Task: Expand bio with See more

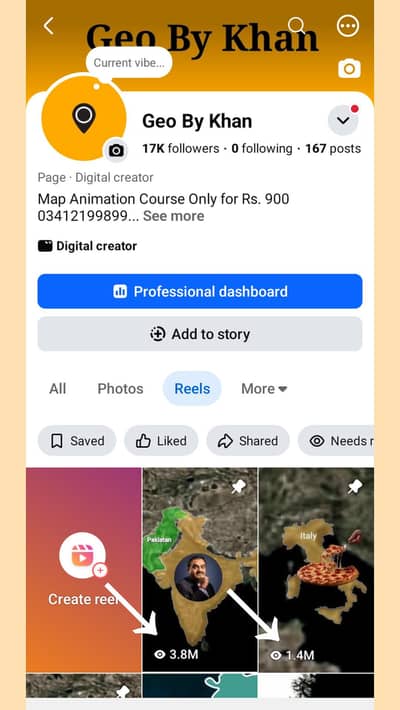Action: pyautogui.click(x=173, y=216)
